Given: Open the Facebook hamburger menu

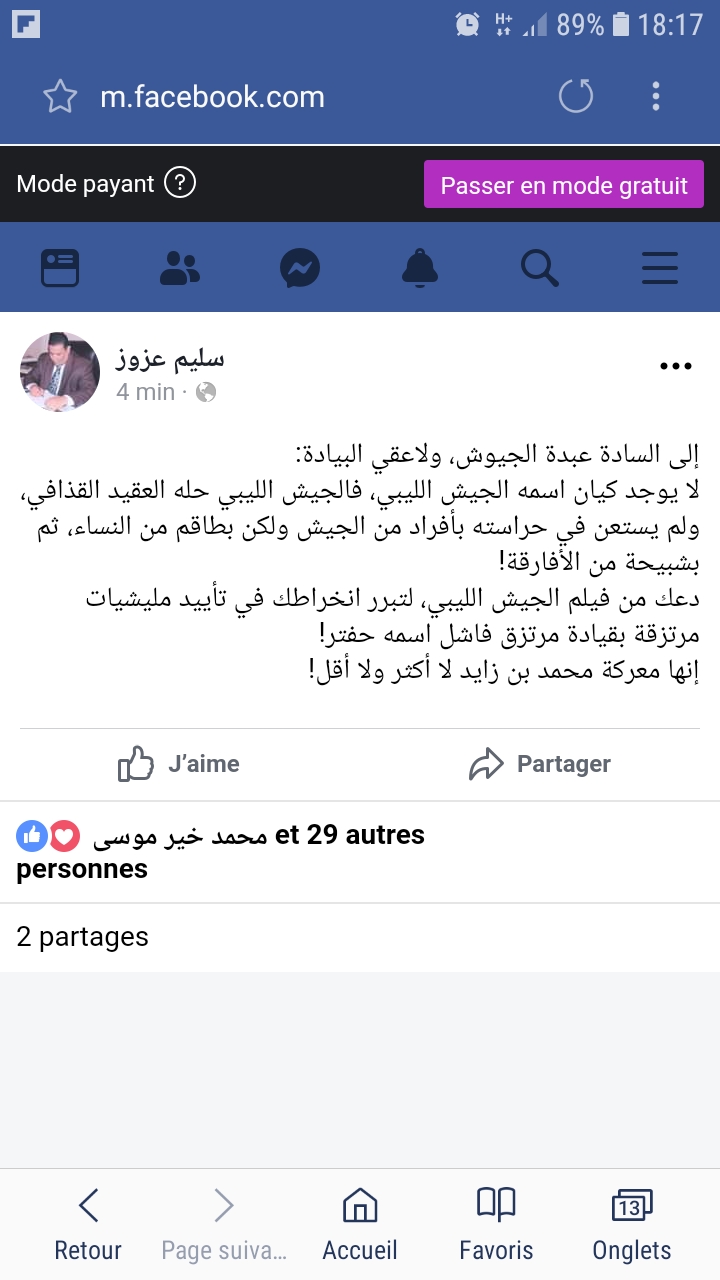Looking at the screenshot, I should (x=660, y=268).
